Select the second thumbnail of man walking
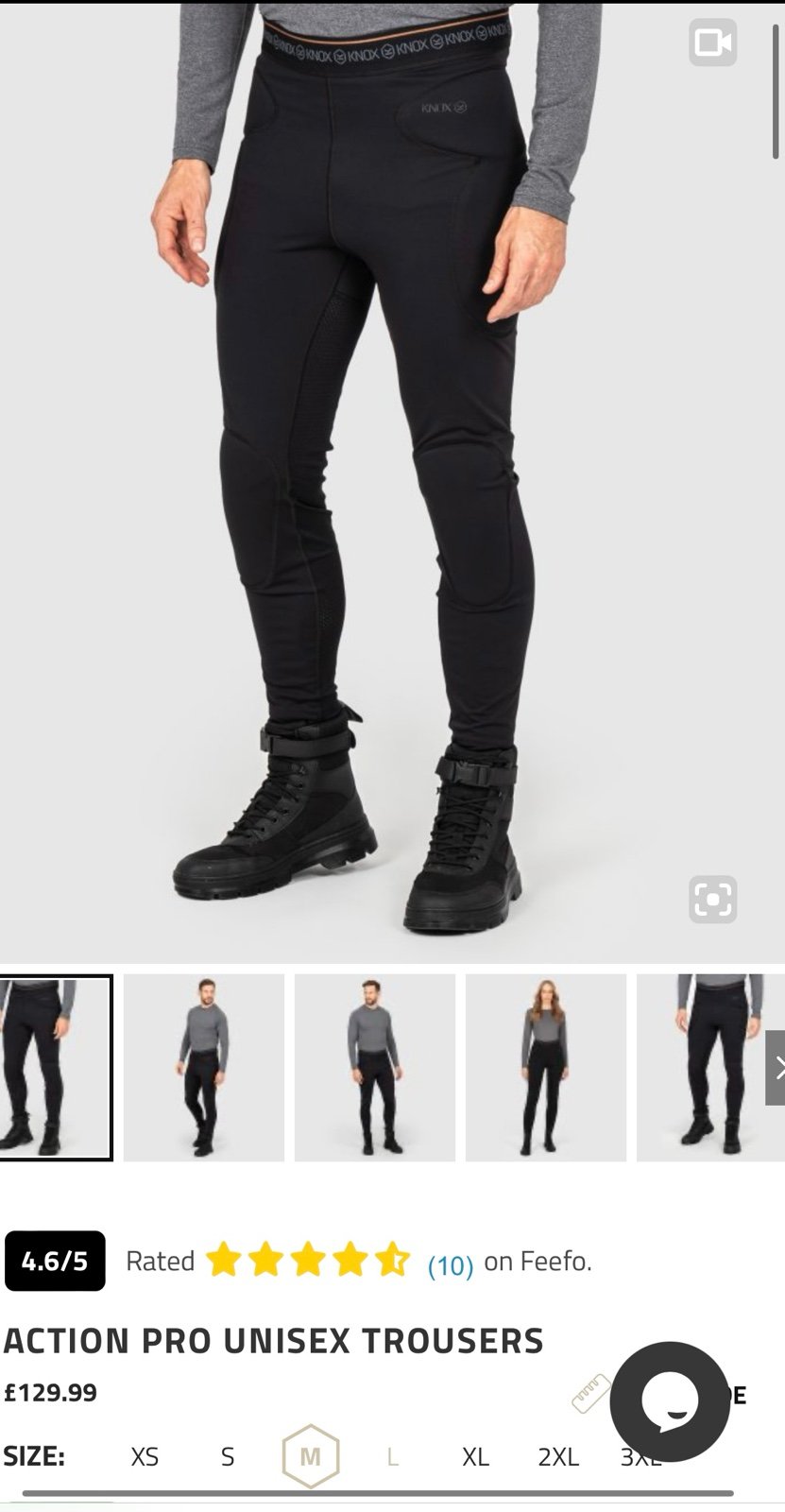 [204, 1068]
